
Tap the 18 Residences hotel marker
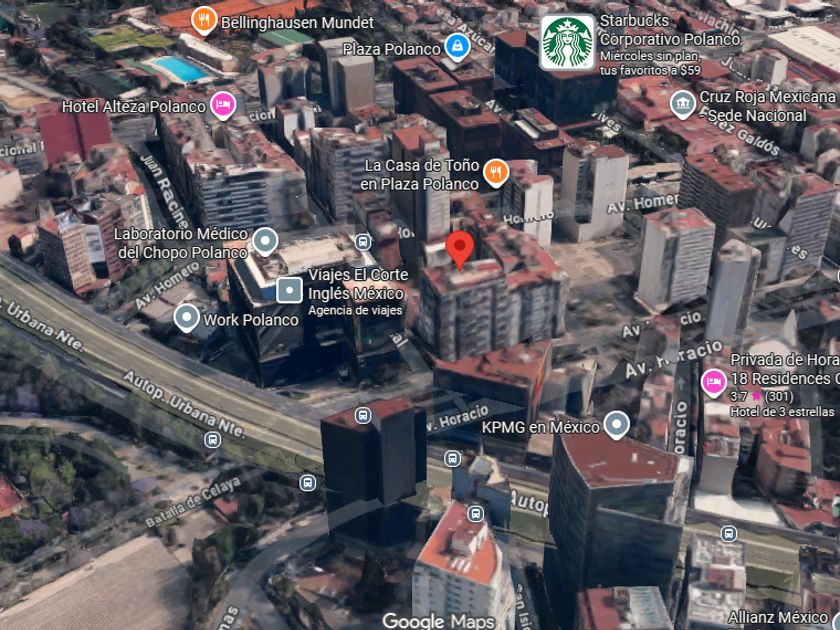(714, 382)
